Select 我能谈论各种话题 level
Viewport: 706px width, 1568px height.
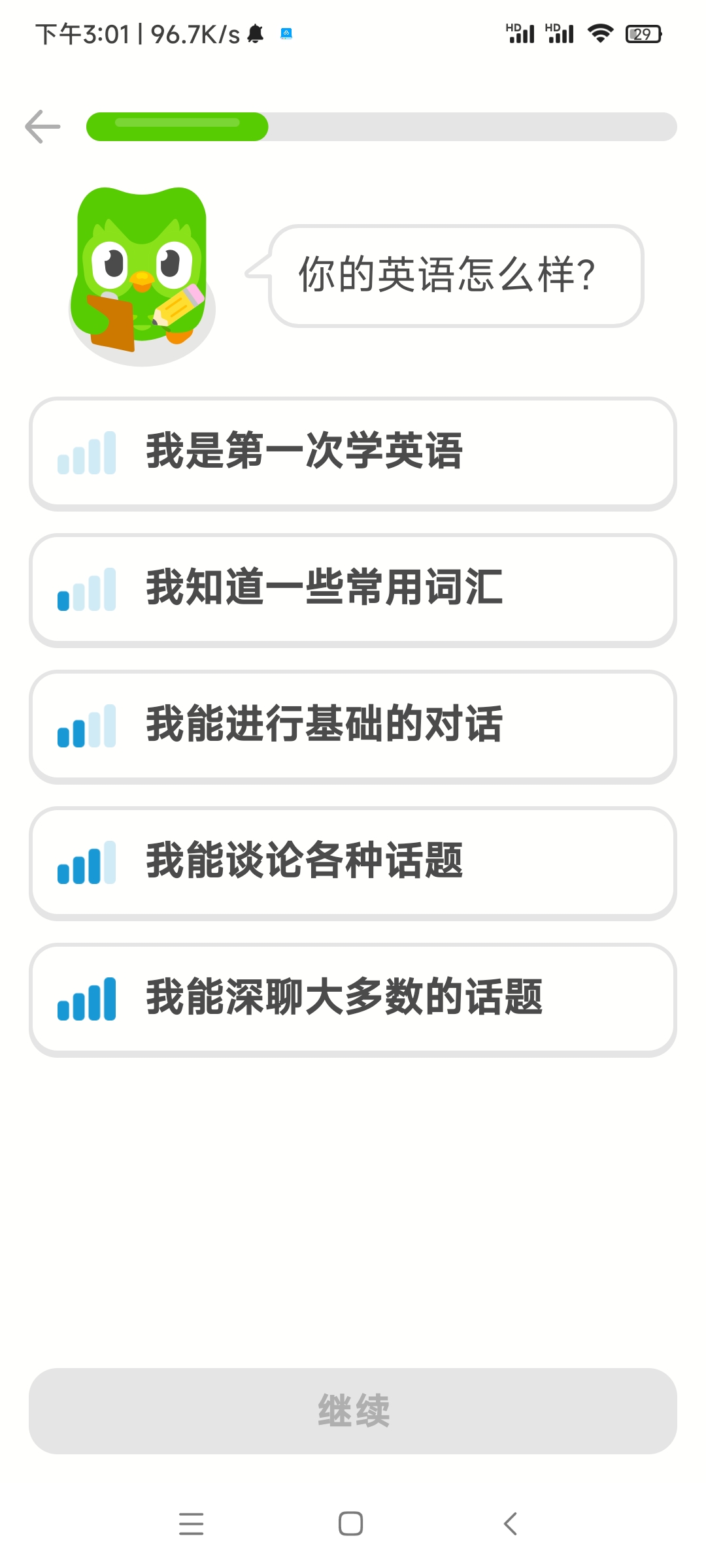353,862
